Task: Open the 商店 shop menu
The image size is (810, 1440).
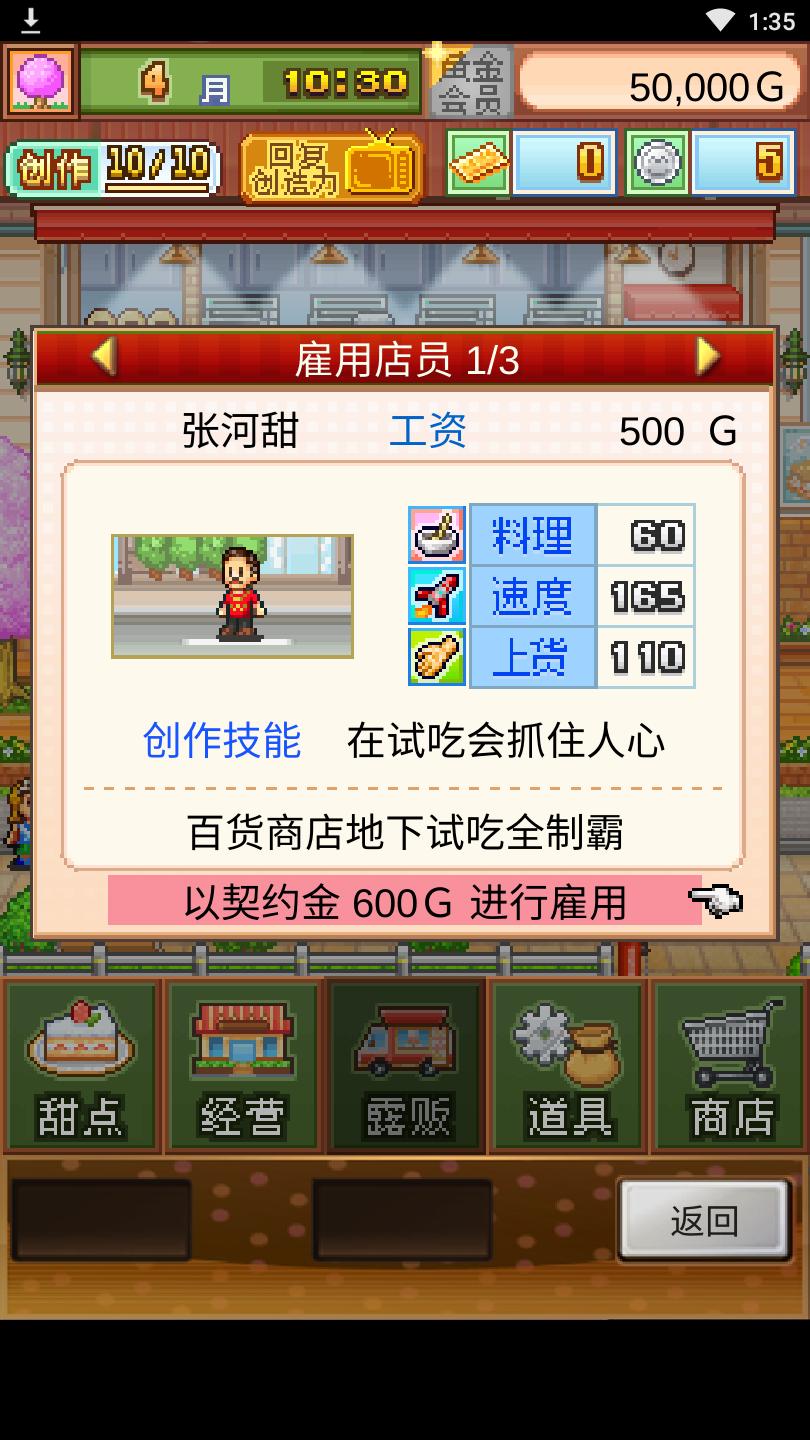Action: pos(730,1066)
